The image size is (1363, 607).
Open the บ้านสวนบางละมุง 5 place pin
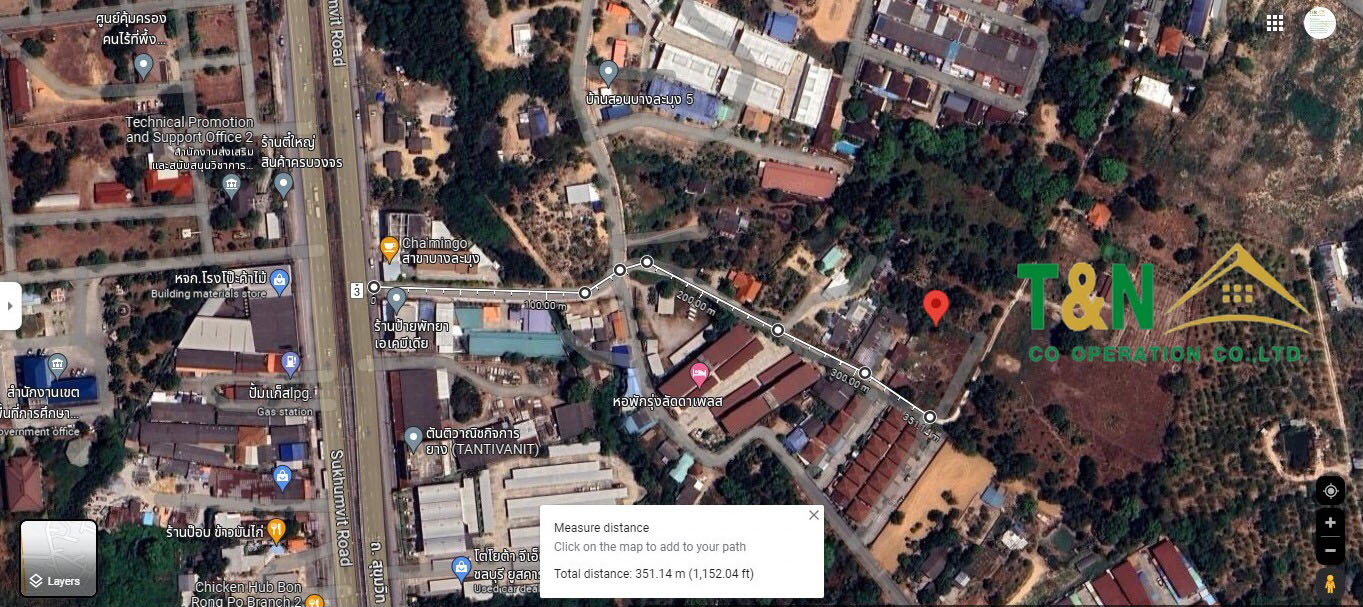(x=608, y=72)
